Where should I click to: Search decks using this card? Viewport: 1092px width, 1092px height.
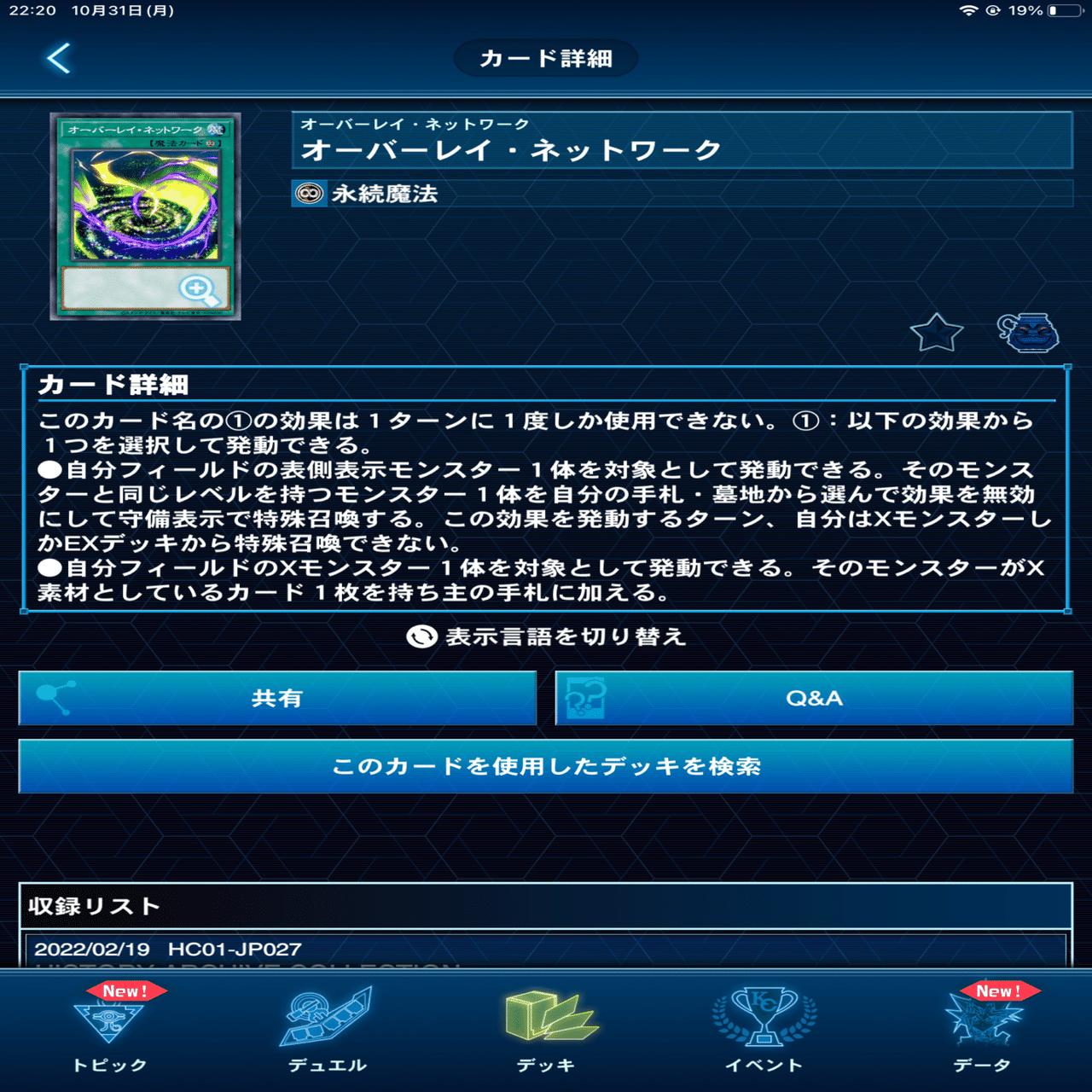(x=546, y=766)
